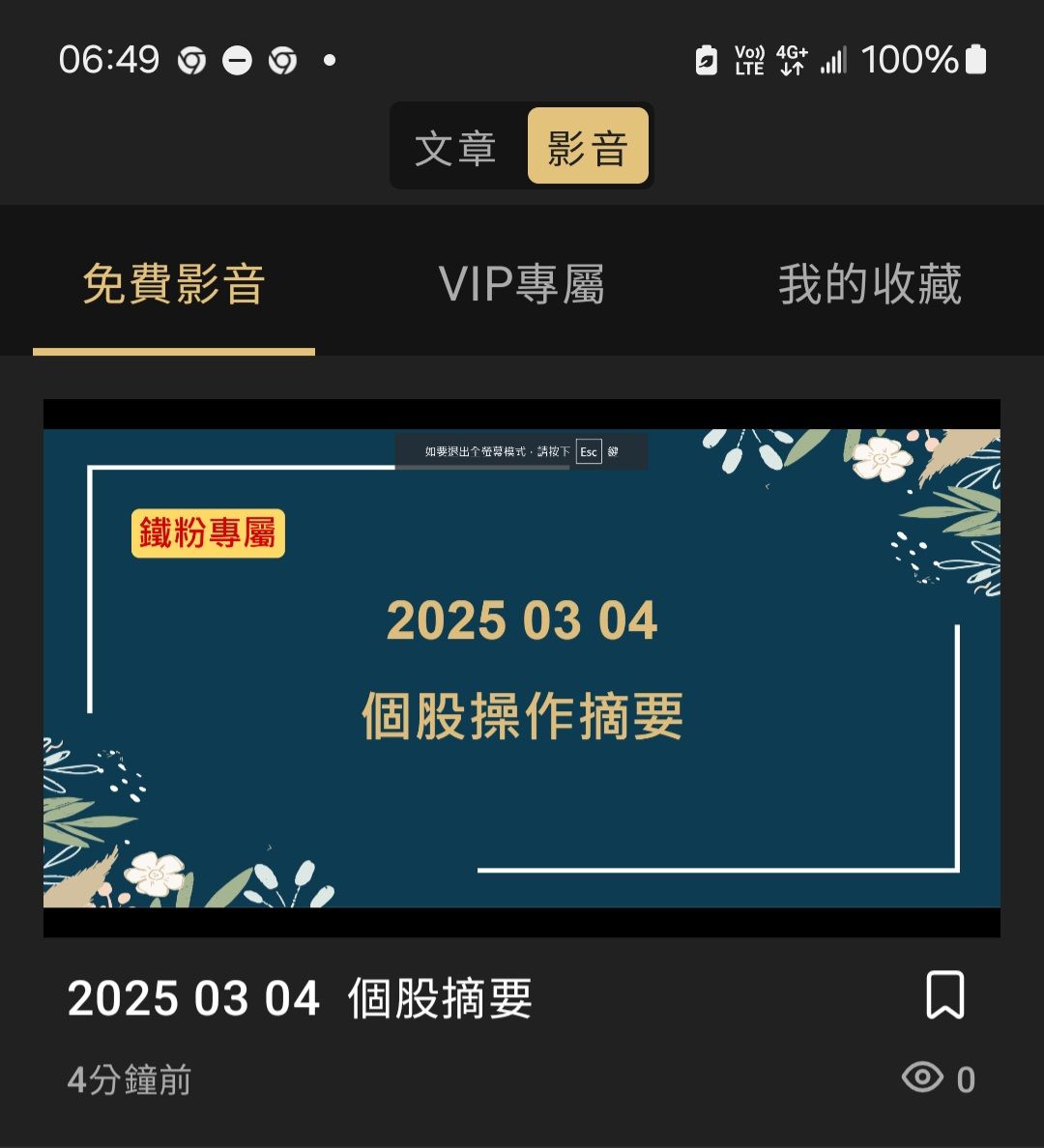Open the 2025 03 04 個股摘要 title link

click(300, 999)
